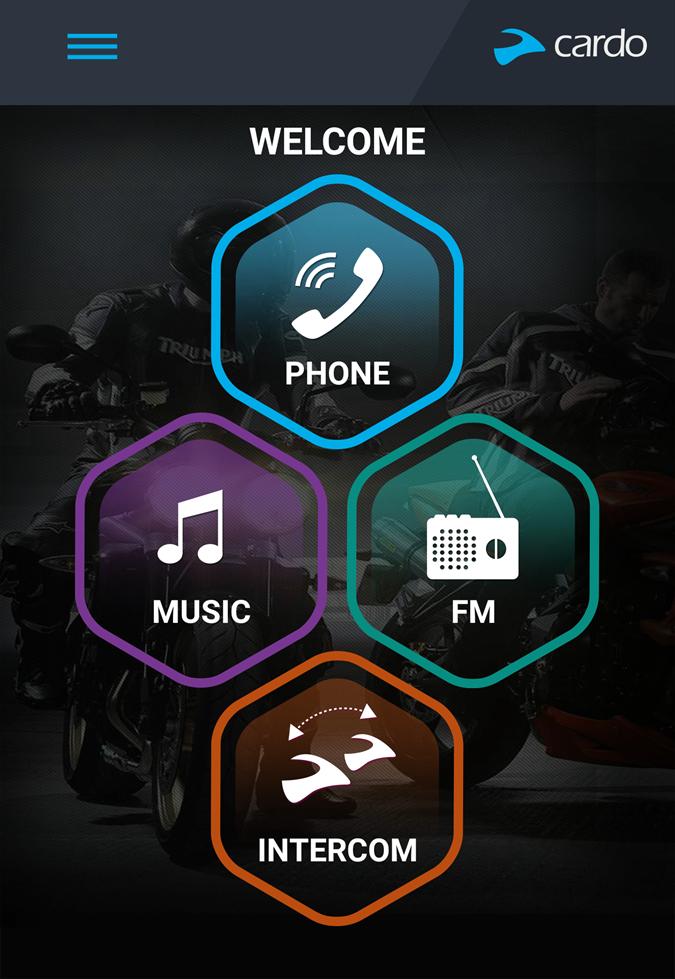Launch the Intercom feature
675x979 pixels.
[x=337, y=790]
